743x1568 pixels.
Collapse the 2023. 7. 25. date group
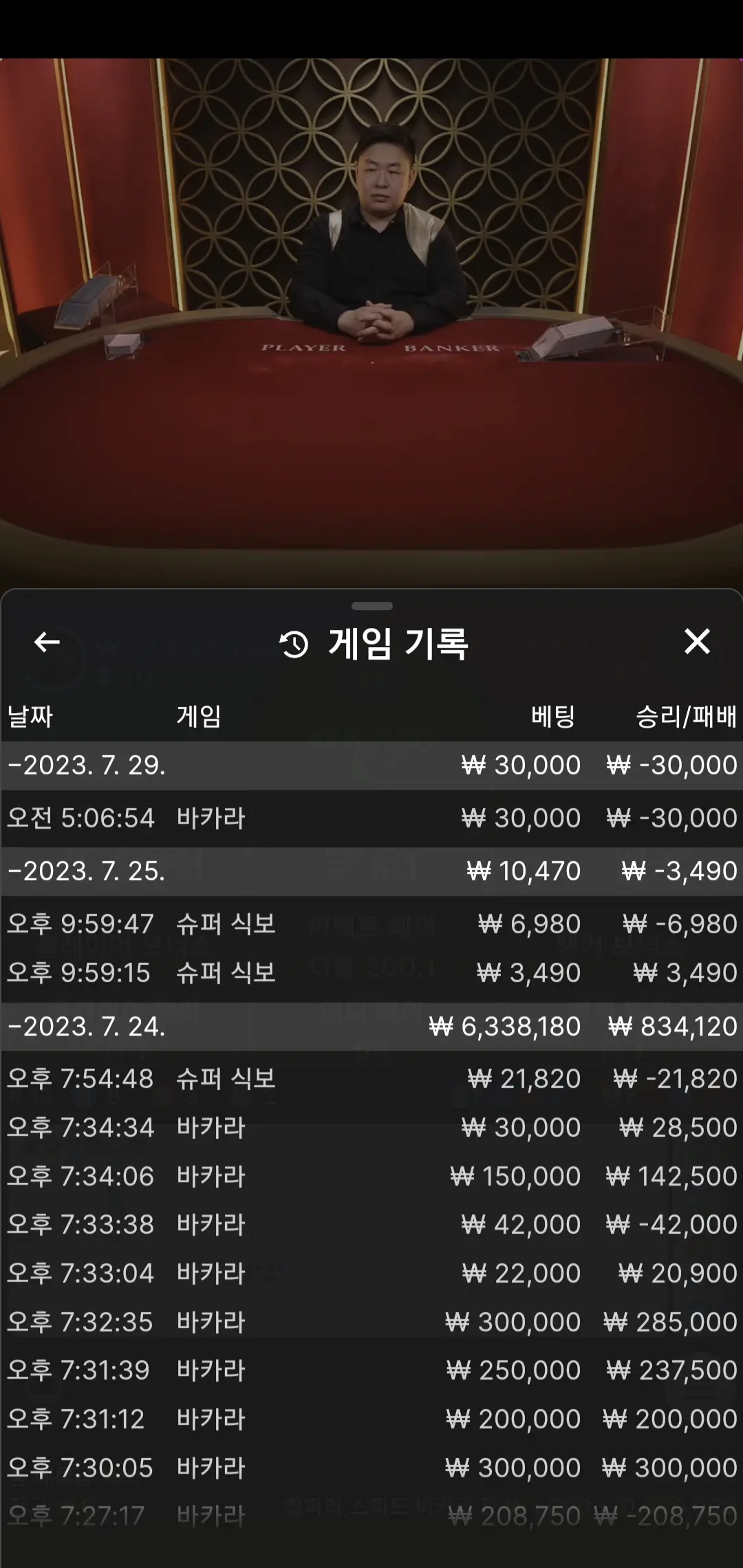(x=371, y=871)
